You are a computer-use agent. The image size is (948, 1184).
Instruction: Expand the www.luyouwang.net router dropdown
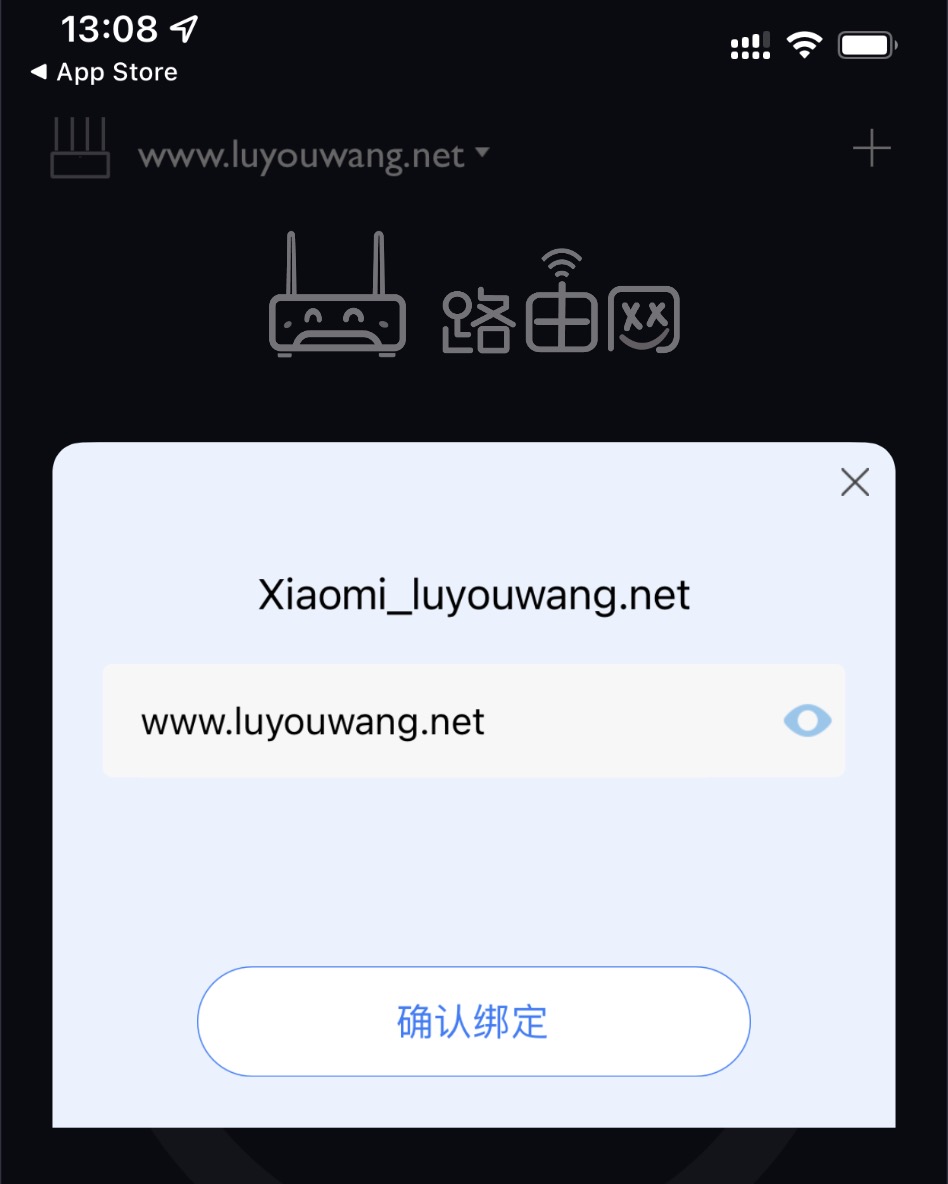tap(315, 156)
